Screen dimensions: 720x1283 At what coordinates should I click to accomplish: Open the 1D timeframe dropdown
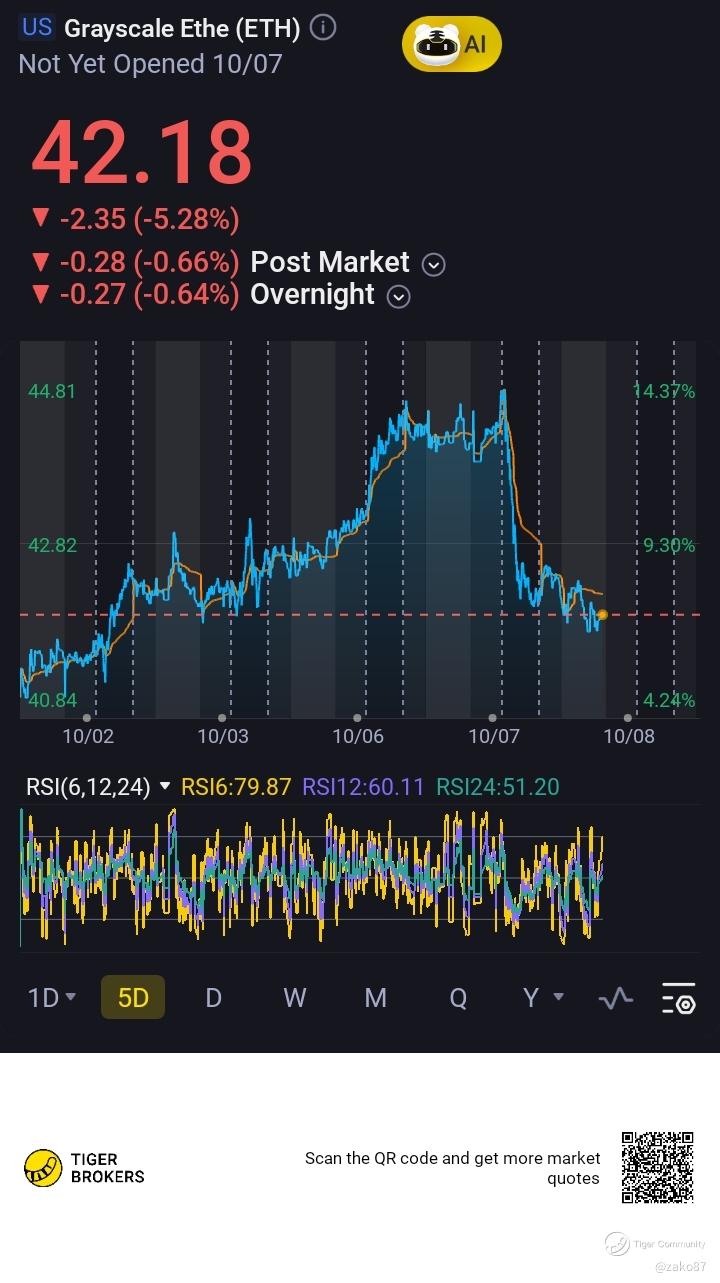tap(52, 998)
